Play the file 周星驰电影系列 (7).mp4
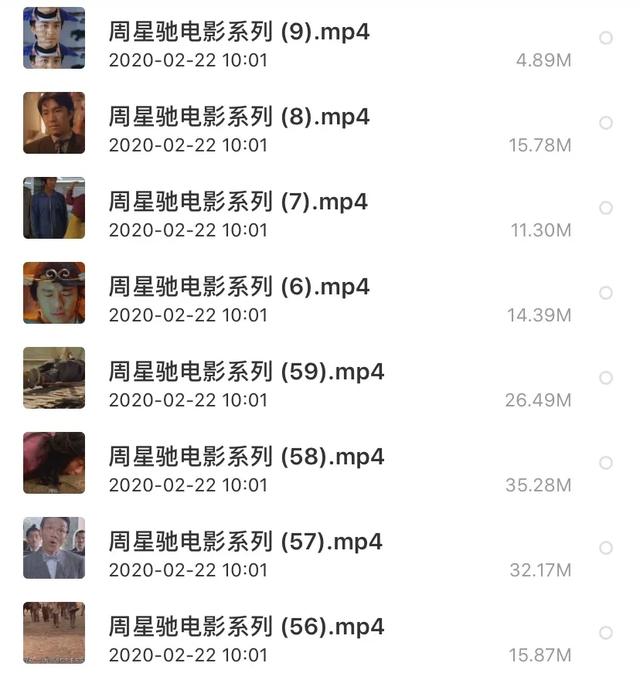This screenshot has height=673, width=640. (238, 202)
